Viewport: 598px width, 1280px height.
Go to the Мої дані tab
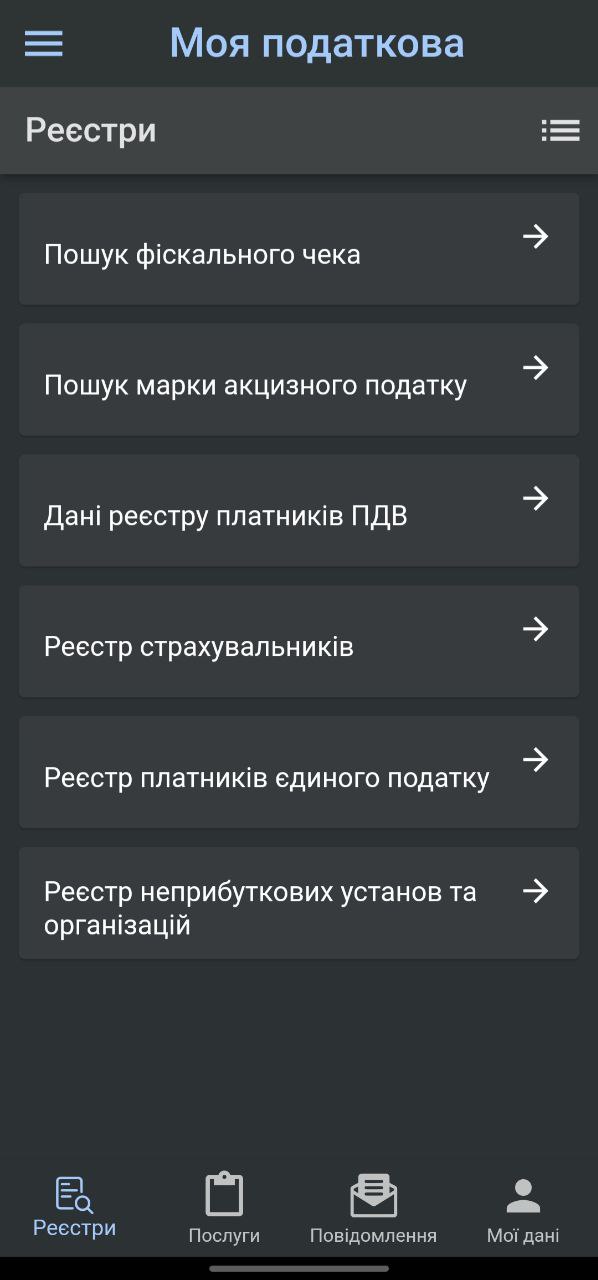tap(523, 1208)
